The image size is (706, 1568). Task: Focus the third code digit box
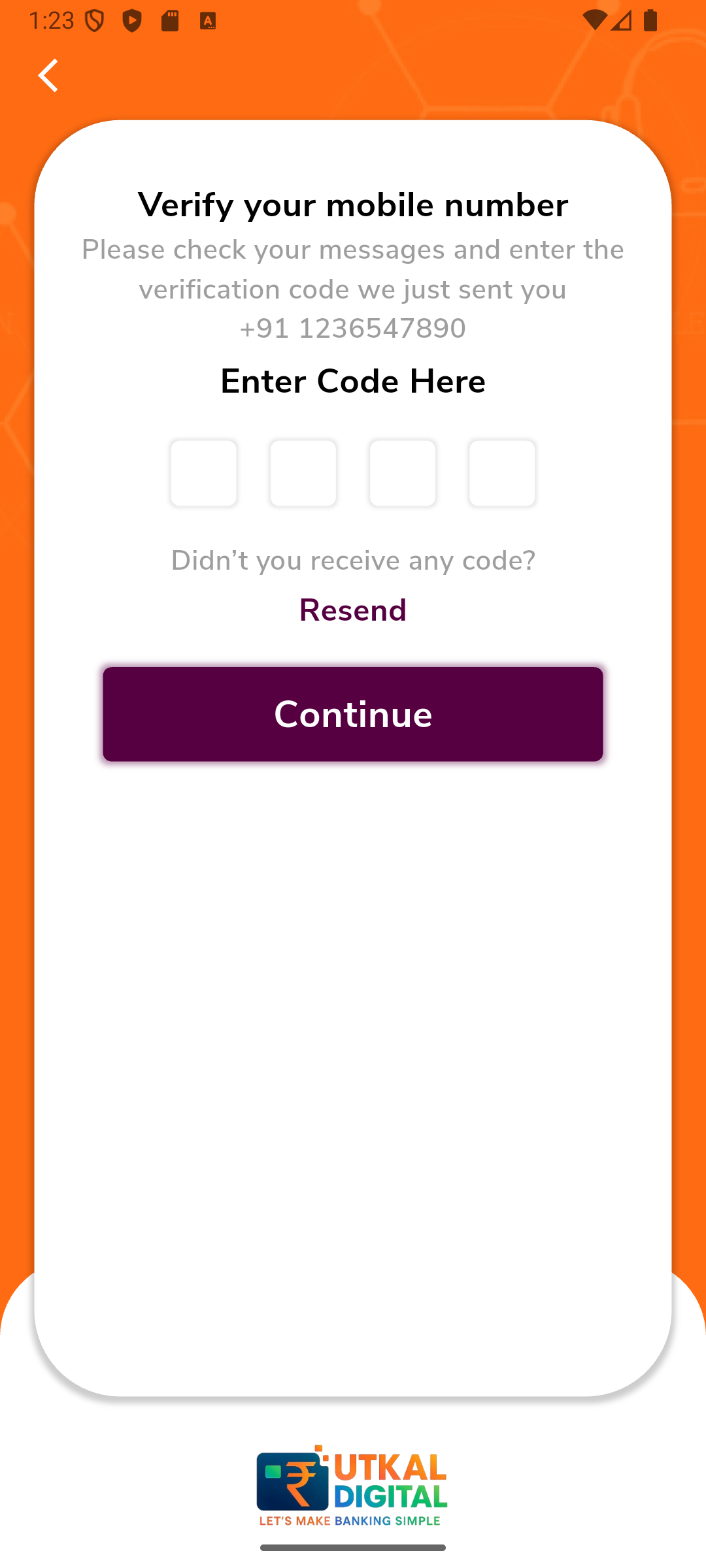403,473
